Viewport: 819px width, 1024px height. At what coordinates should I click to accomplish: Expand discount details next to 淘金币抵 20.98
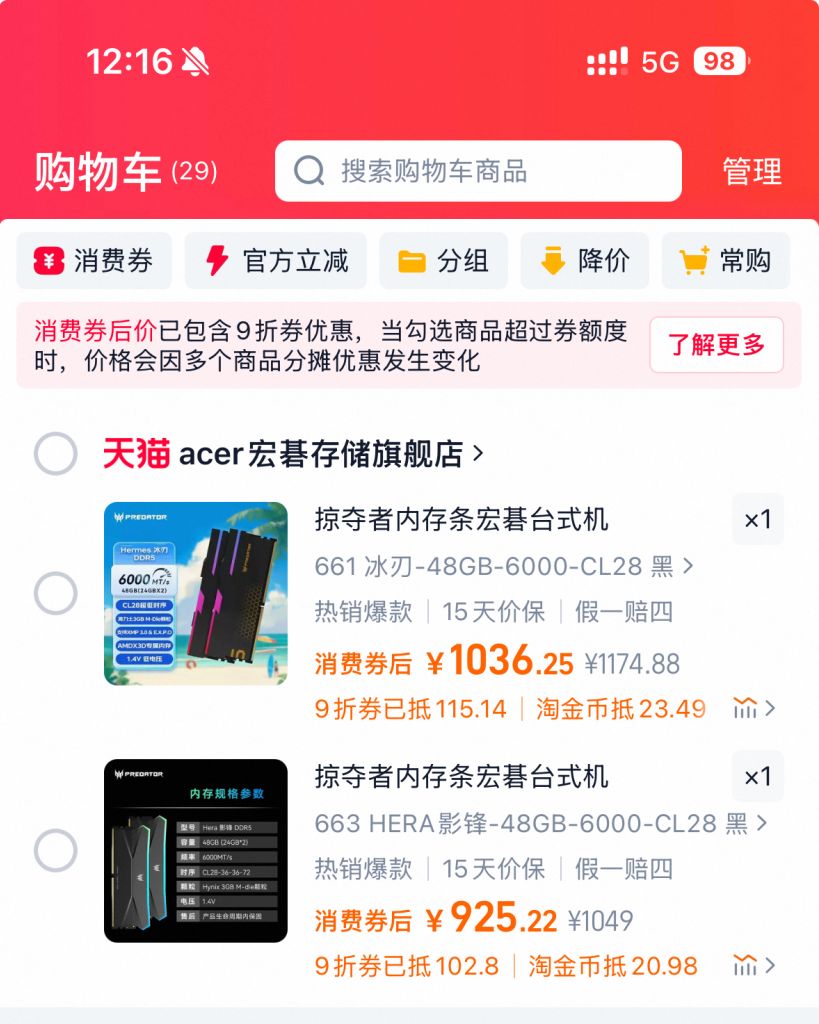[x=744, y=965]
